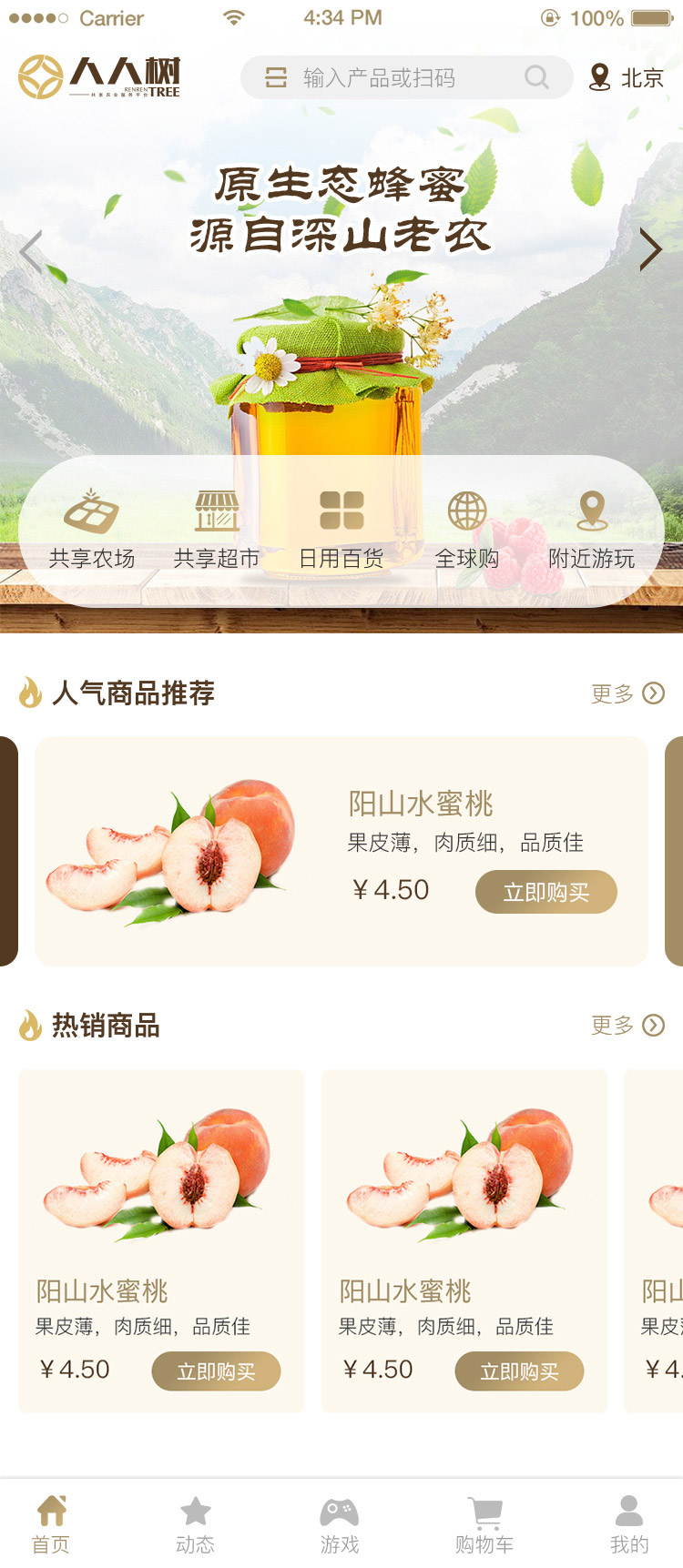Screen dimensions: 683x1568
Task: Tap 立即购买 on the 人气商品推荐 peach card
Action: tap(546, 892)
